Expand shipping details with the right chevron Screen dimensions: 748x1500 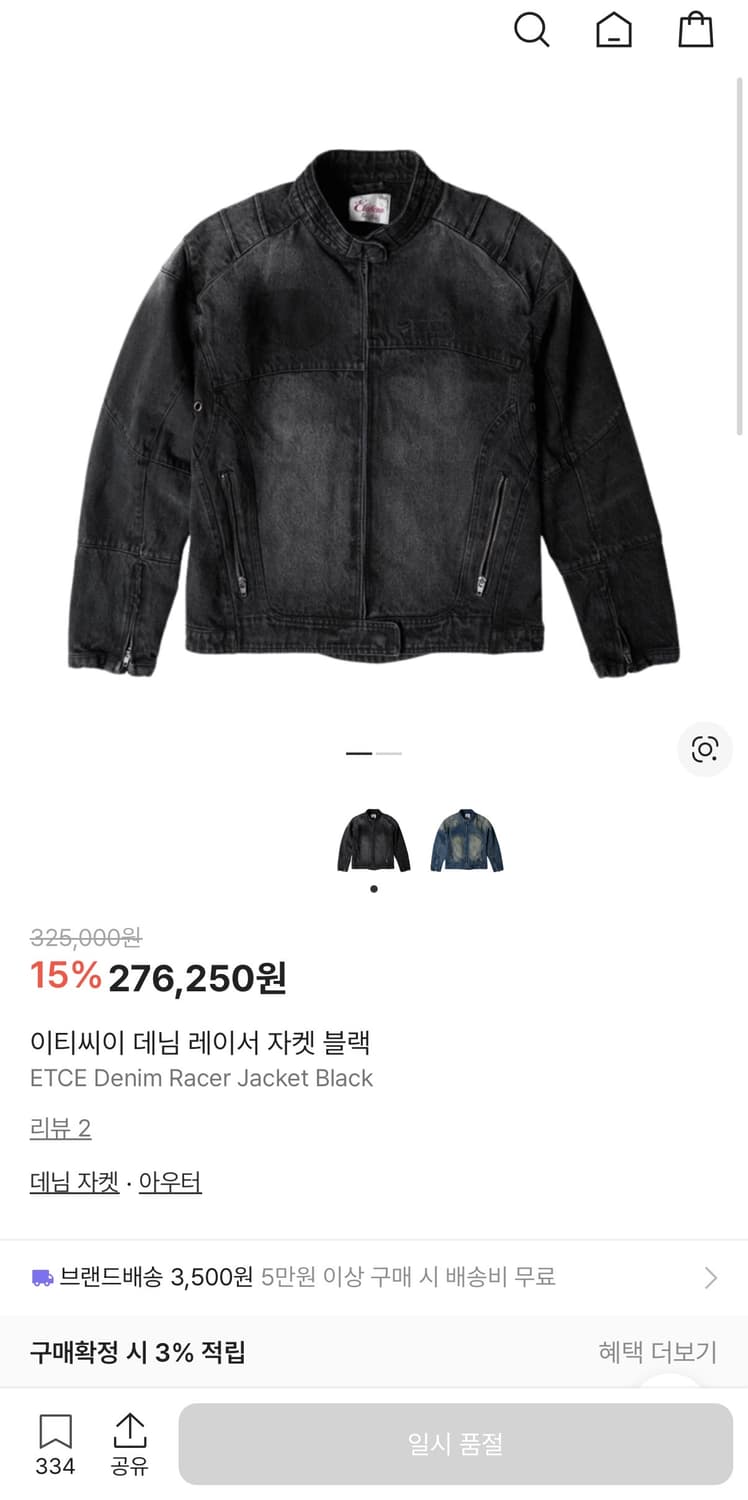tap(711, 1277)
